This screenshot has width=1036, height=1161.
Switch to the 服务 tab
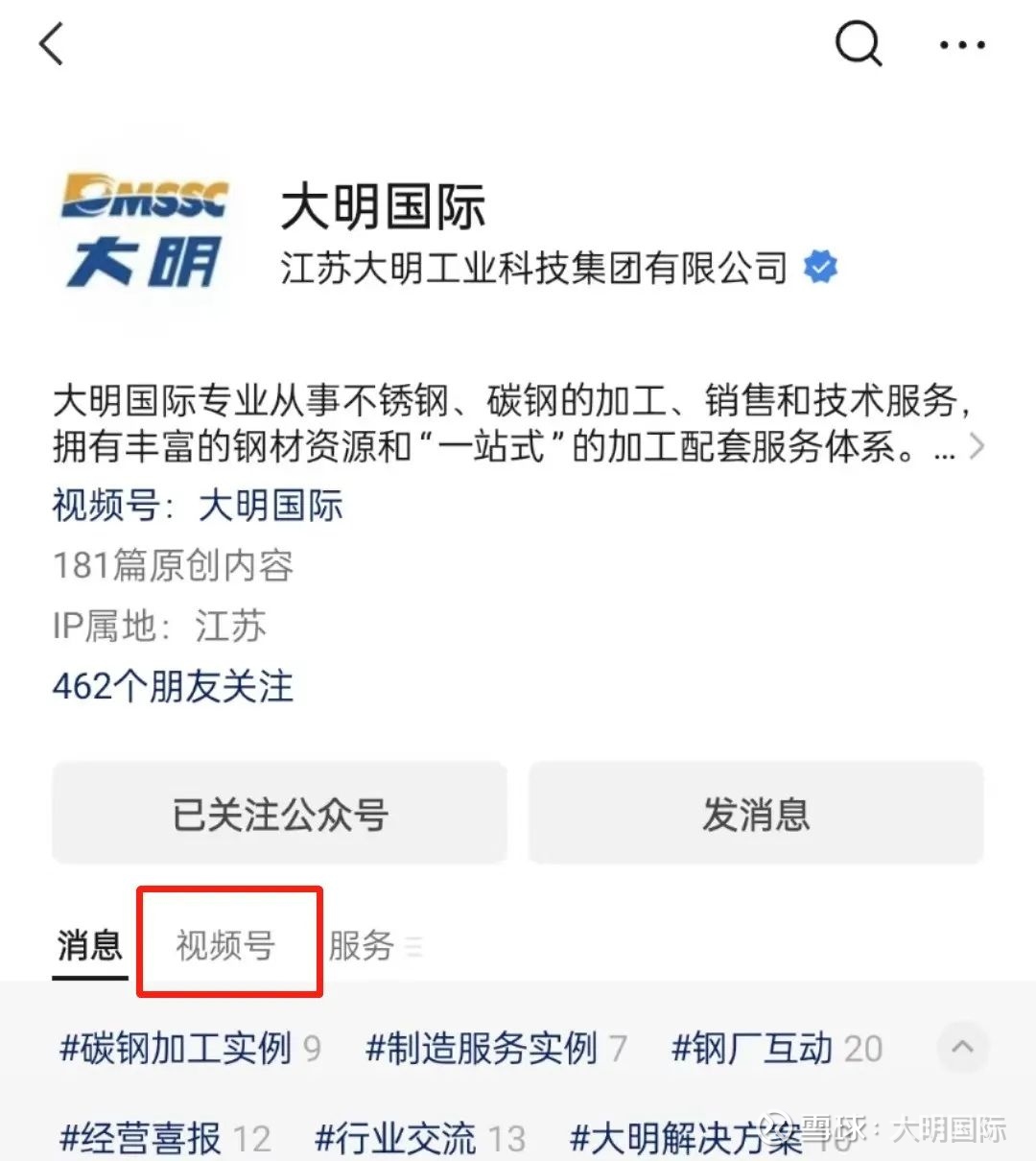point(363,946)
